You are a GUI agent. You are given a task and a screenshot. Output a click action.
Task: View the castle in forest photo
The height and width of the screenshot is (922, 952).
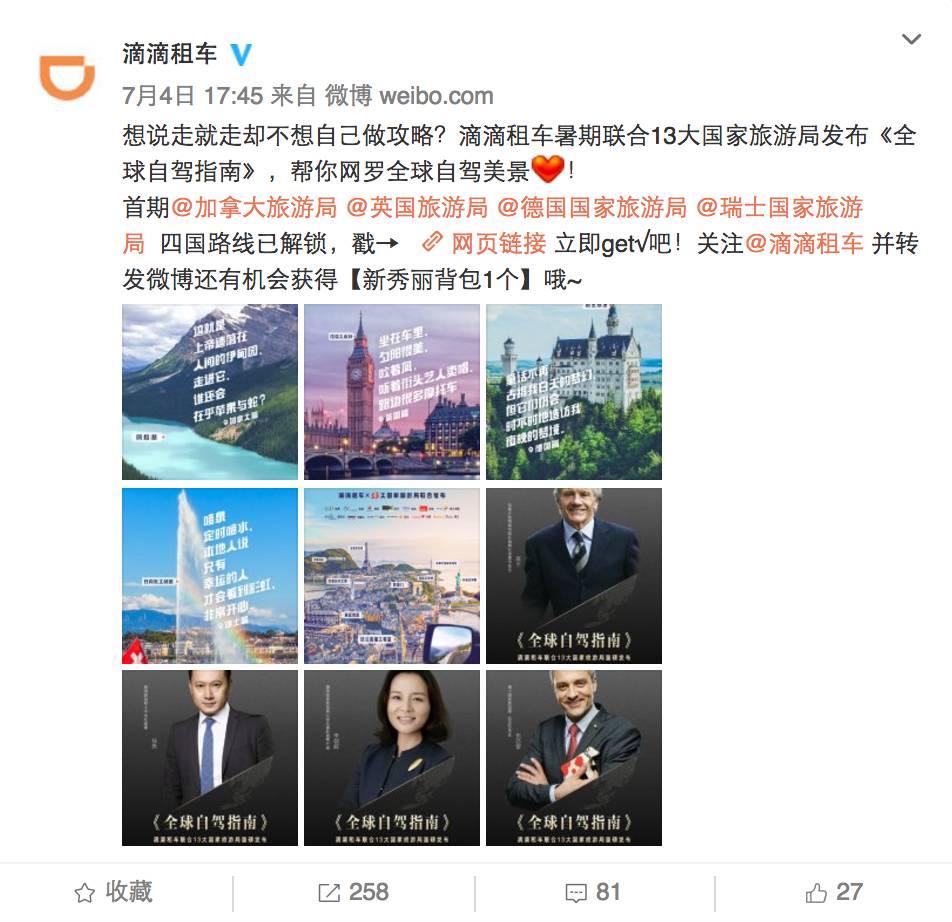coord(574,392)
